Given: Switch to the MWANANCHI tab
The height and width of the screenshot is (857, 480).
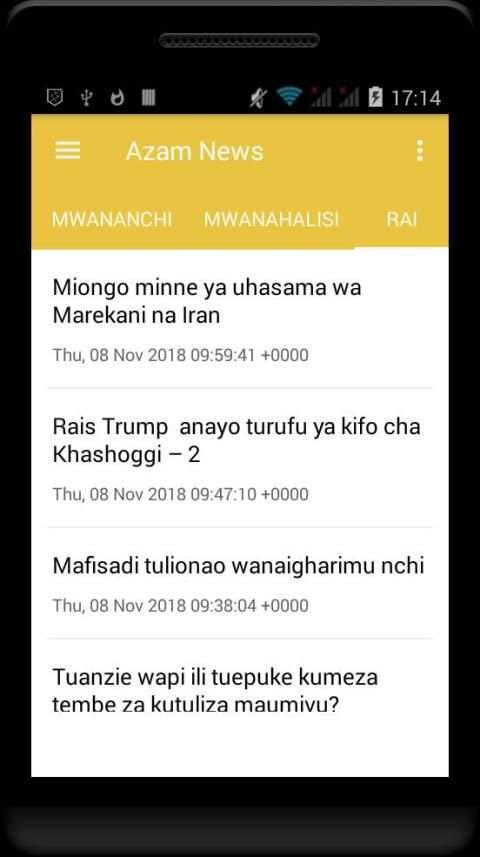Looking at the screenshot, I should [x=112, y=219].
